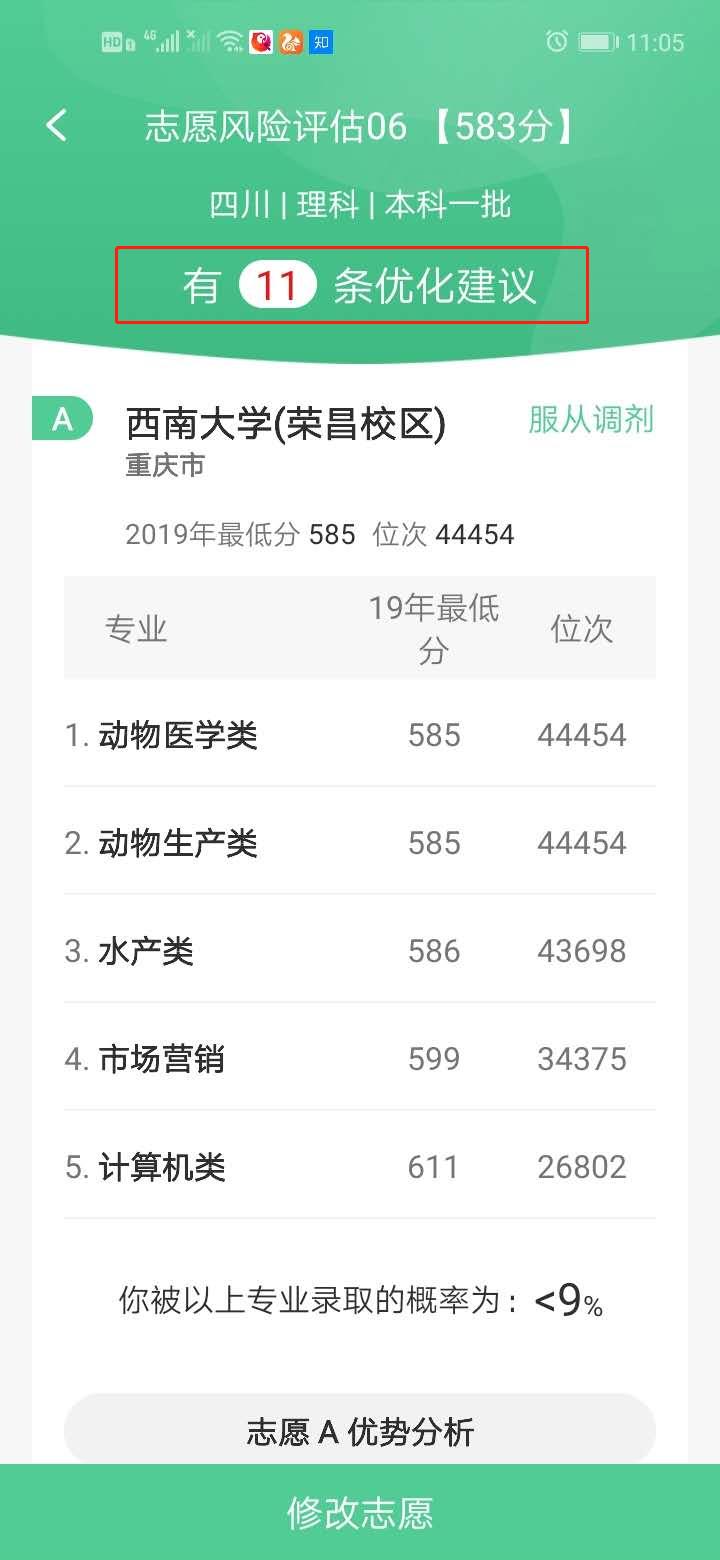Tap 志愿 A 优势分析 button
The image size is (720, 1560).
click(360, 1432)
